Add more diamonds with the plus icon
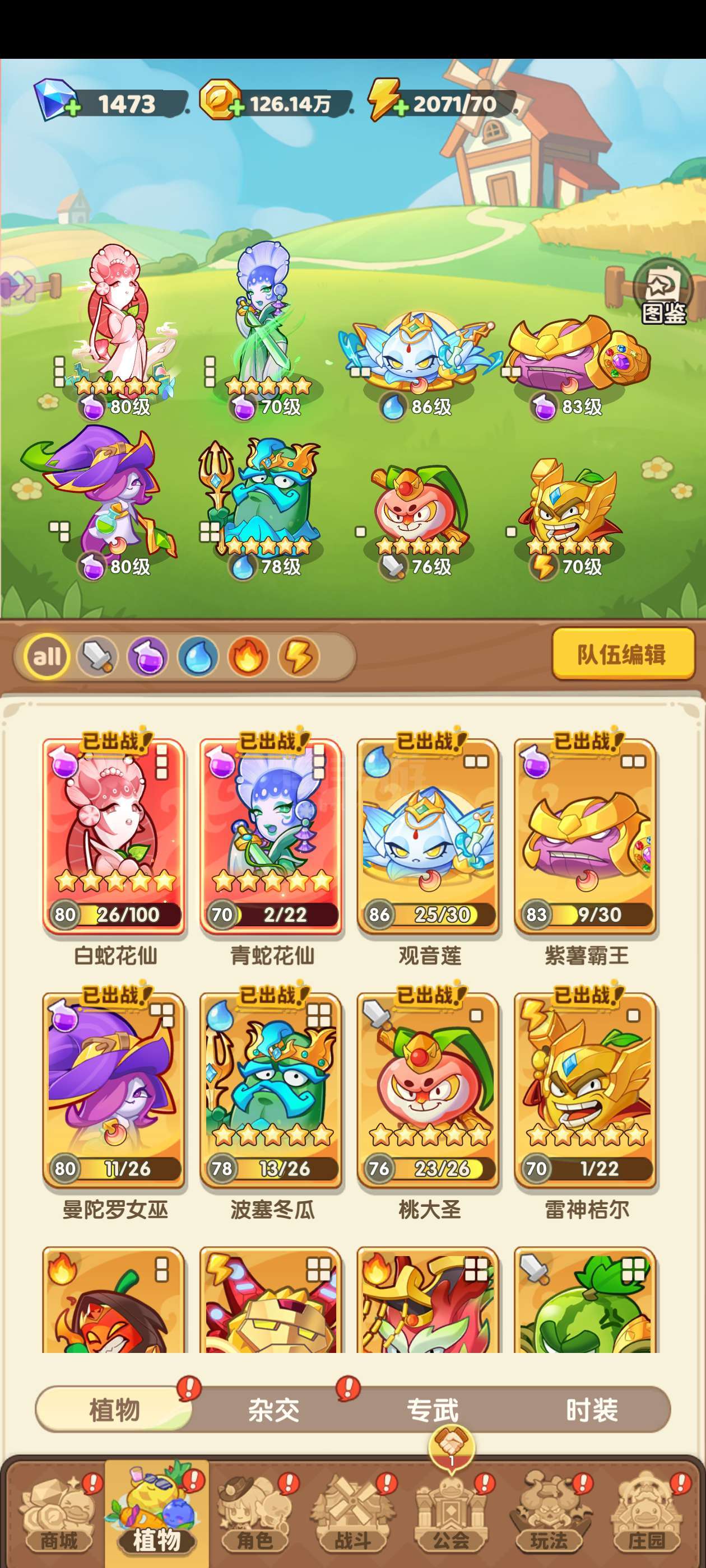The image size is (706, 1568). [x=71, y=109]
